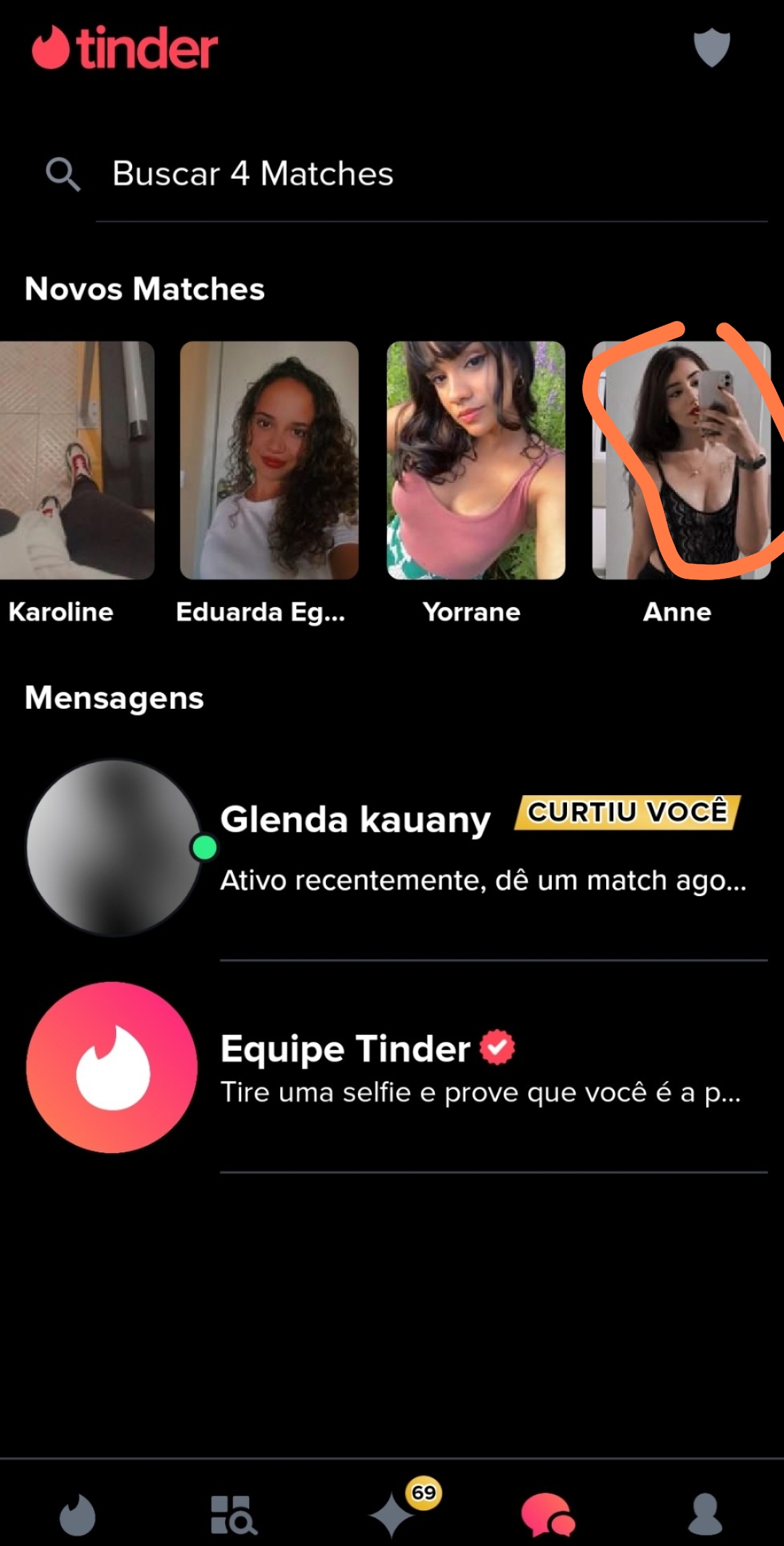Image resolution: width=784 pixels, height=1546 pixels.
Task: Open Eduarda's new match card
Action: coord(269,460)
